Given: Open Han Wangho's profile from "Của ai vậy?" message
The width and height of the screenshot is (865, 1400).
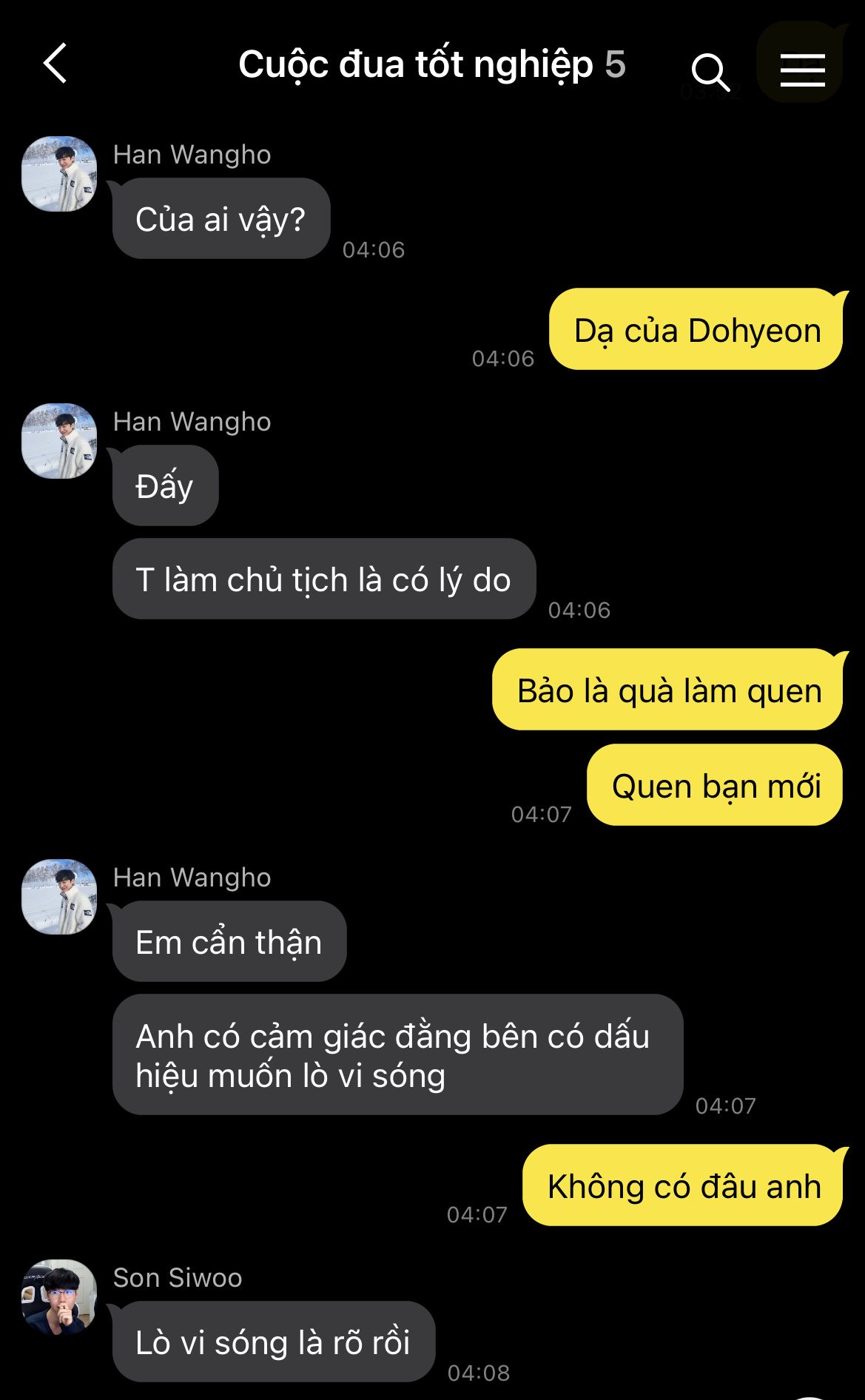Looking at the screenshot, I should click(x=59, y=174).
